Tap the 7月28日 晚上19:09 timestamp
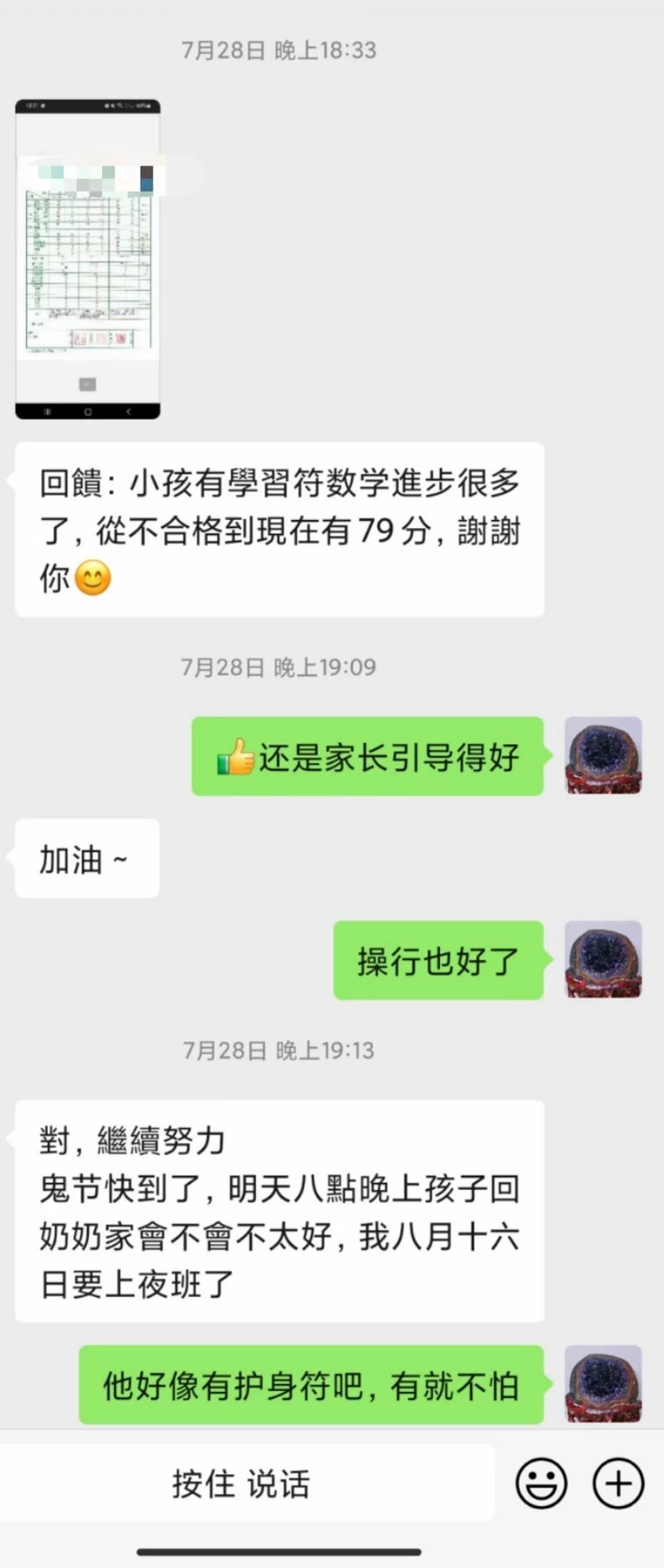 pyautogui.click(x=278, y=667)
